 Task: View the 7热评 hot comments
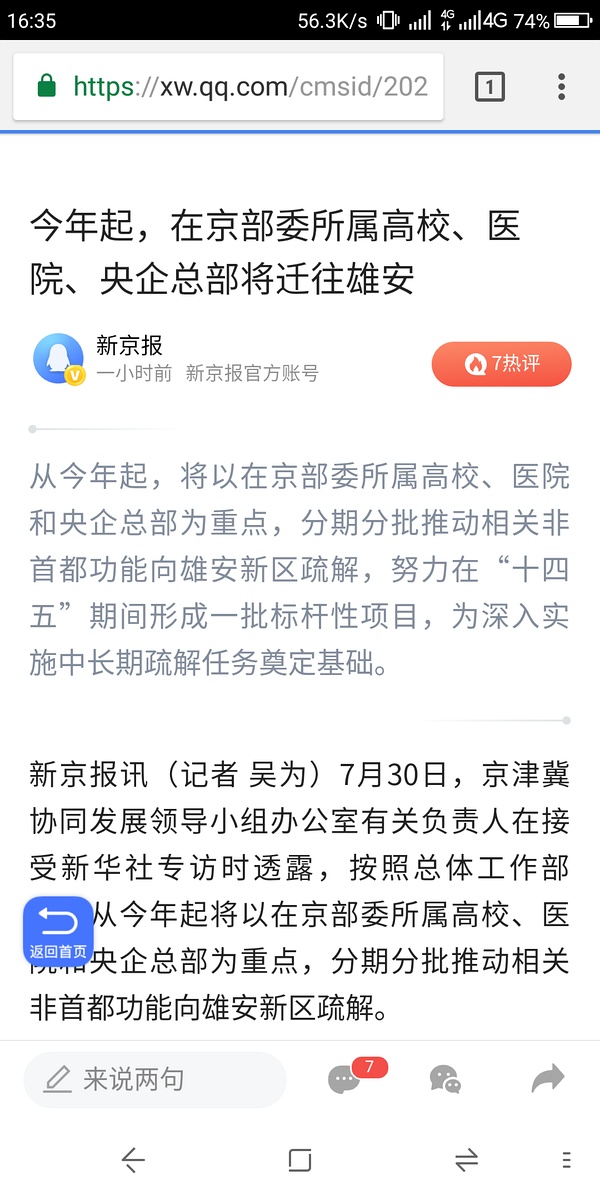pos(501,364)
